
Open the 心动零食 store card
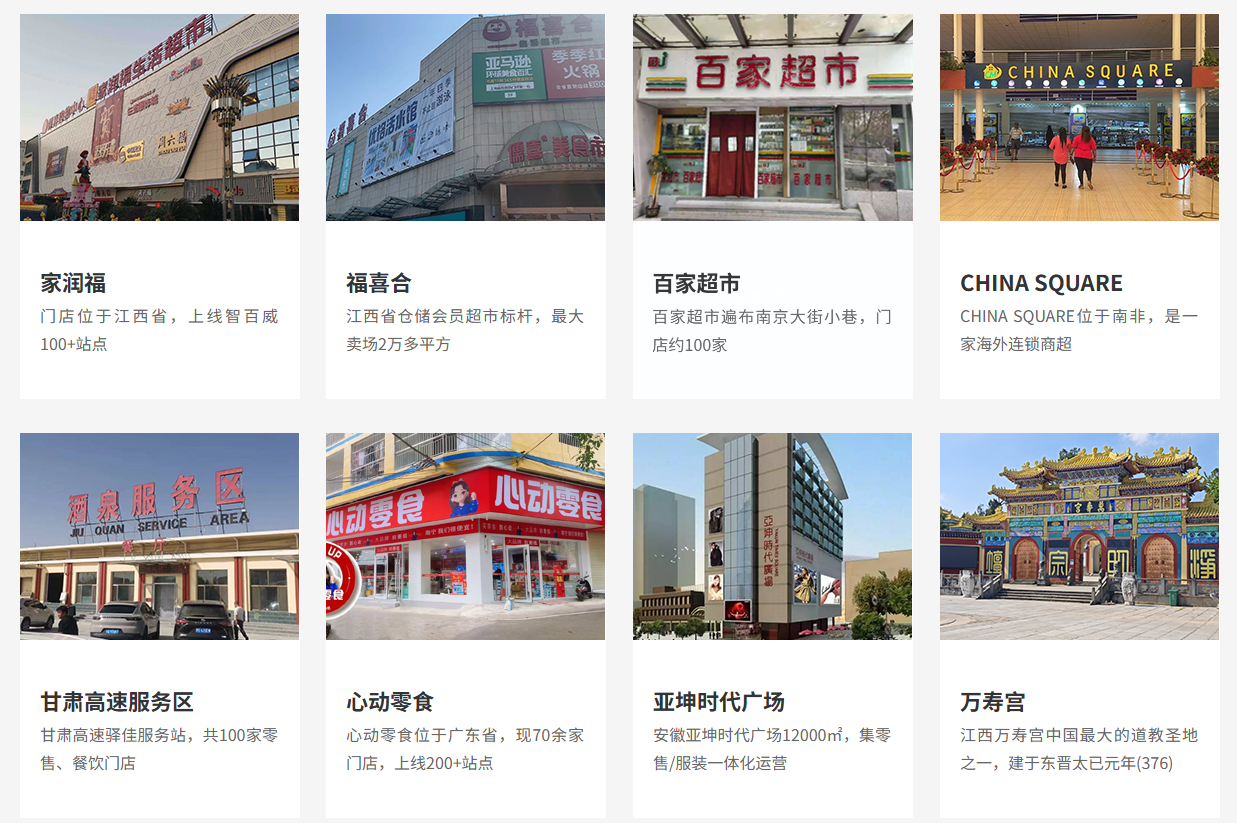coord(465,625)
